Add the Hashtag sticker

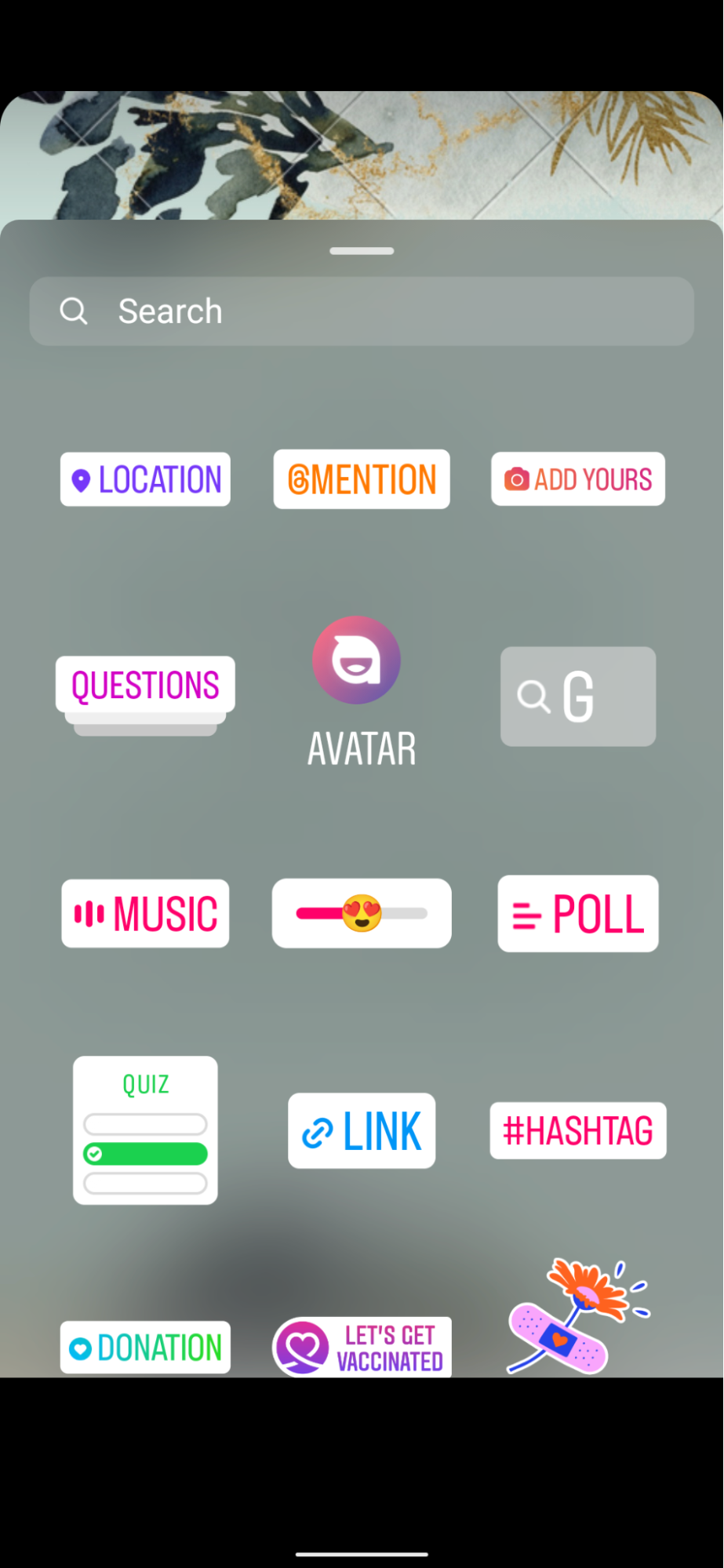coord(577,1130)
